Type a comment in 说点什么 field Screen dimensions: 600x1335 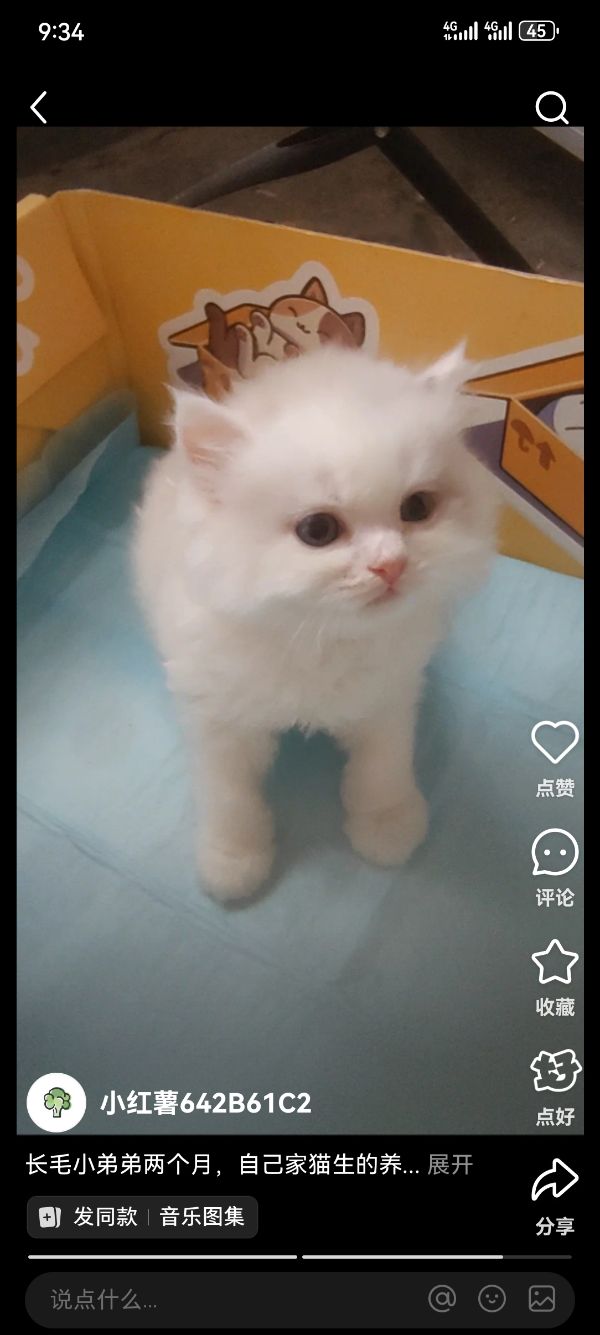pyautogui.click(x=200, y=1299)
